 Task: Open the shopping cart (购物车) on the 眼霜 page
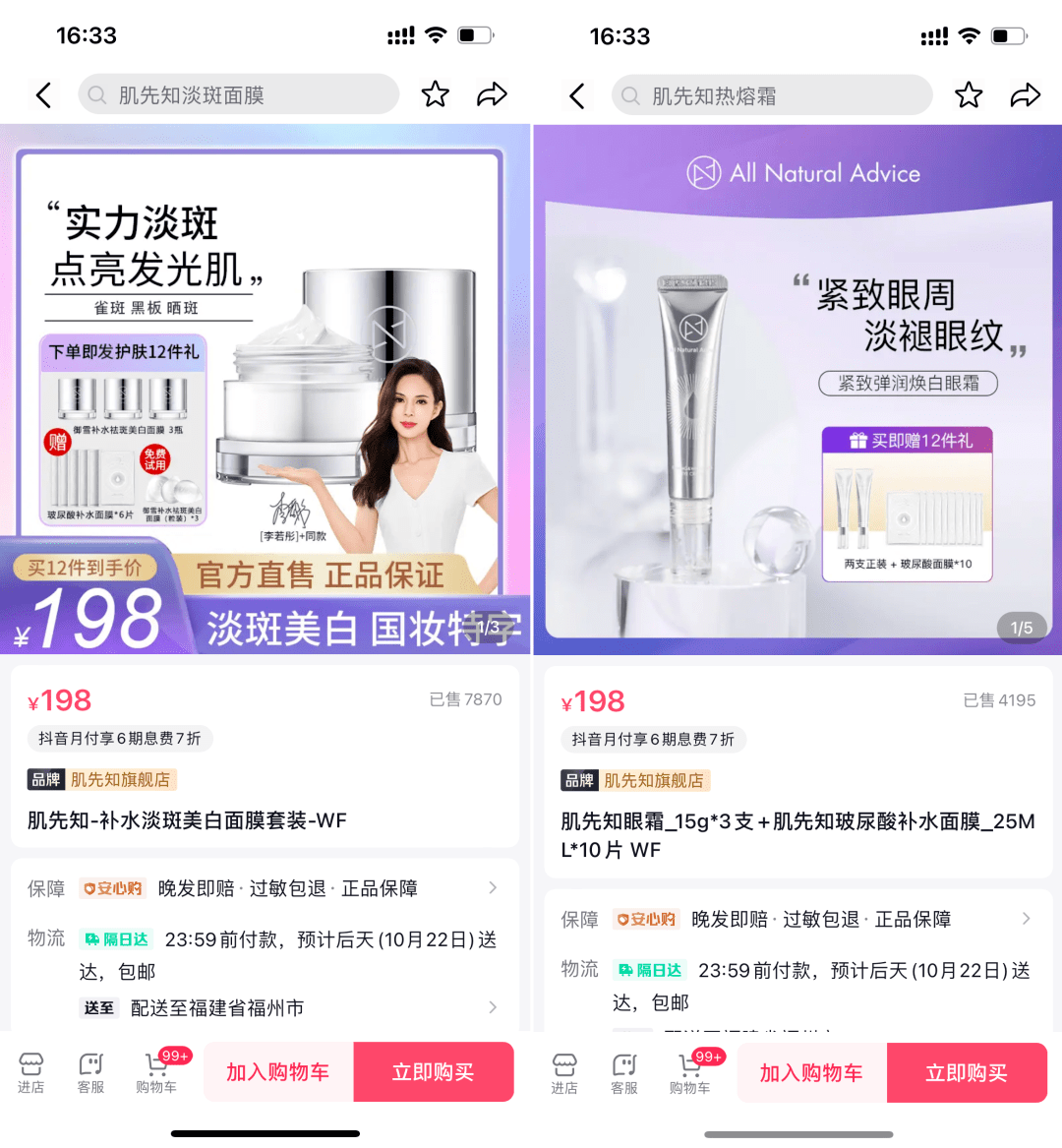[x=689, y=1072]
